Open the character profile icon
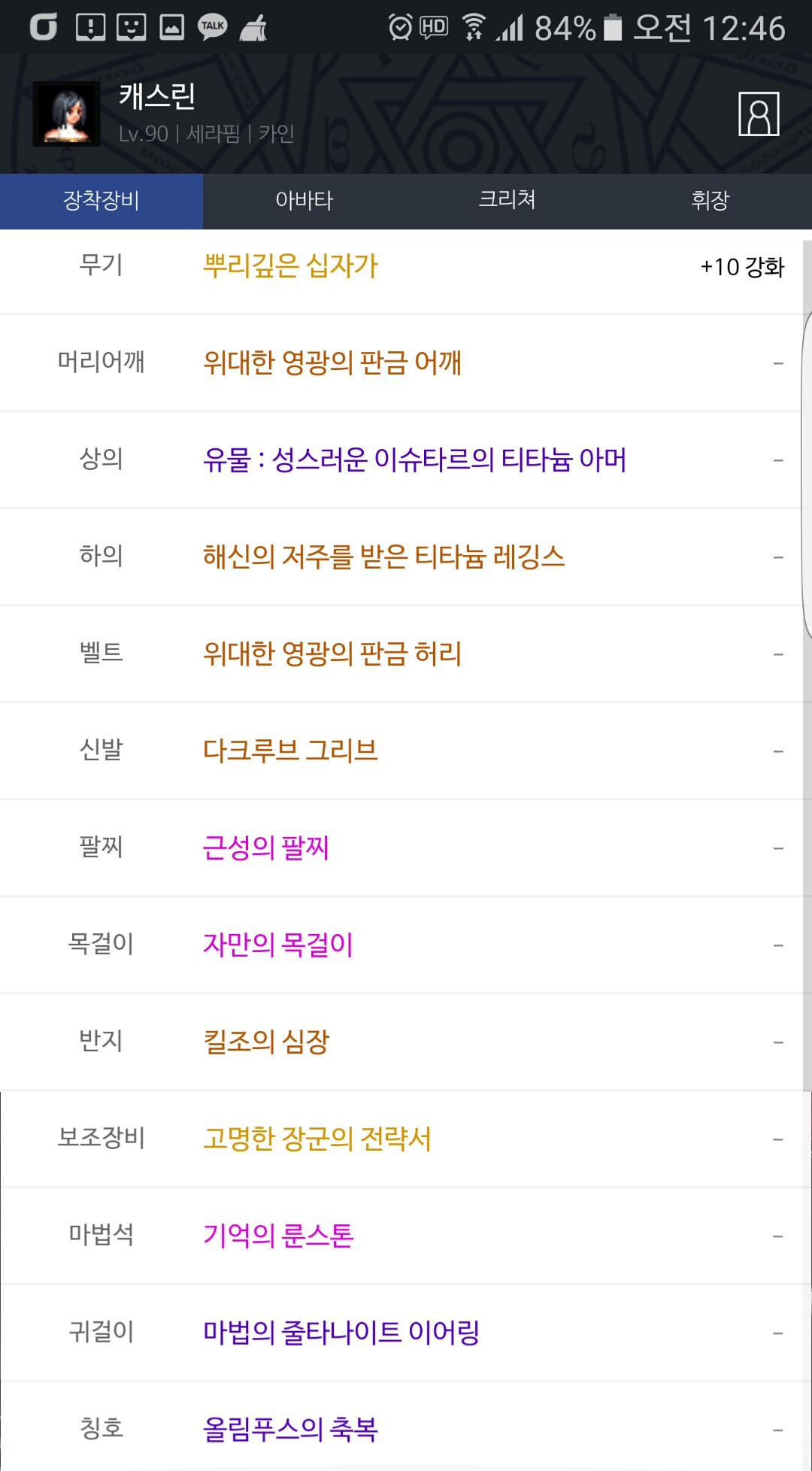Screen dimensions: 812x1471 pos(759,114)
